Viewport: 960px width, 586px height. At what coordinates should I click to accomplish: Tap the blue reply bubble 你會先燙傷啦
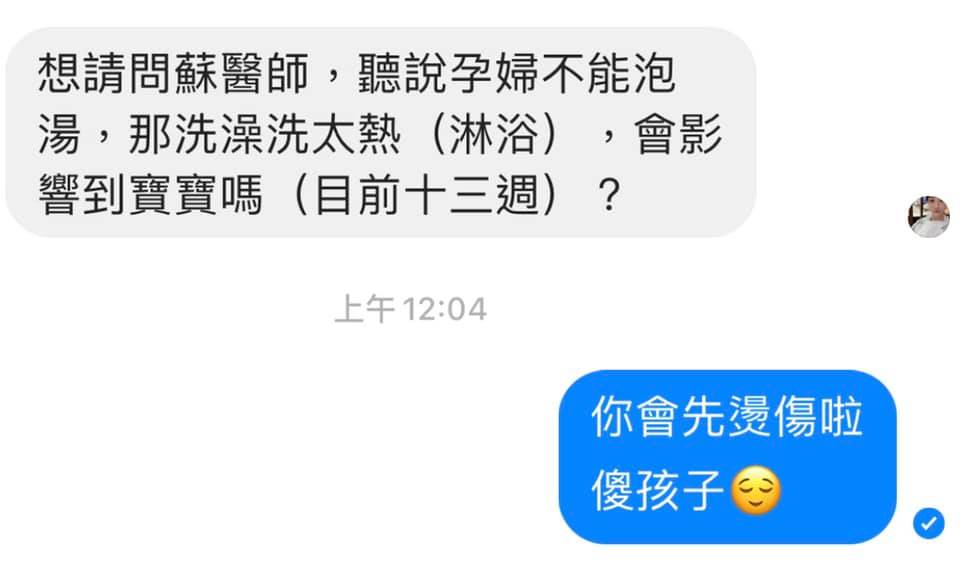click(727, 455)
